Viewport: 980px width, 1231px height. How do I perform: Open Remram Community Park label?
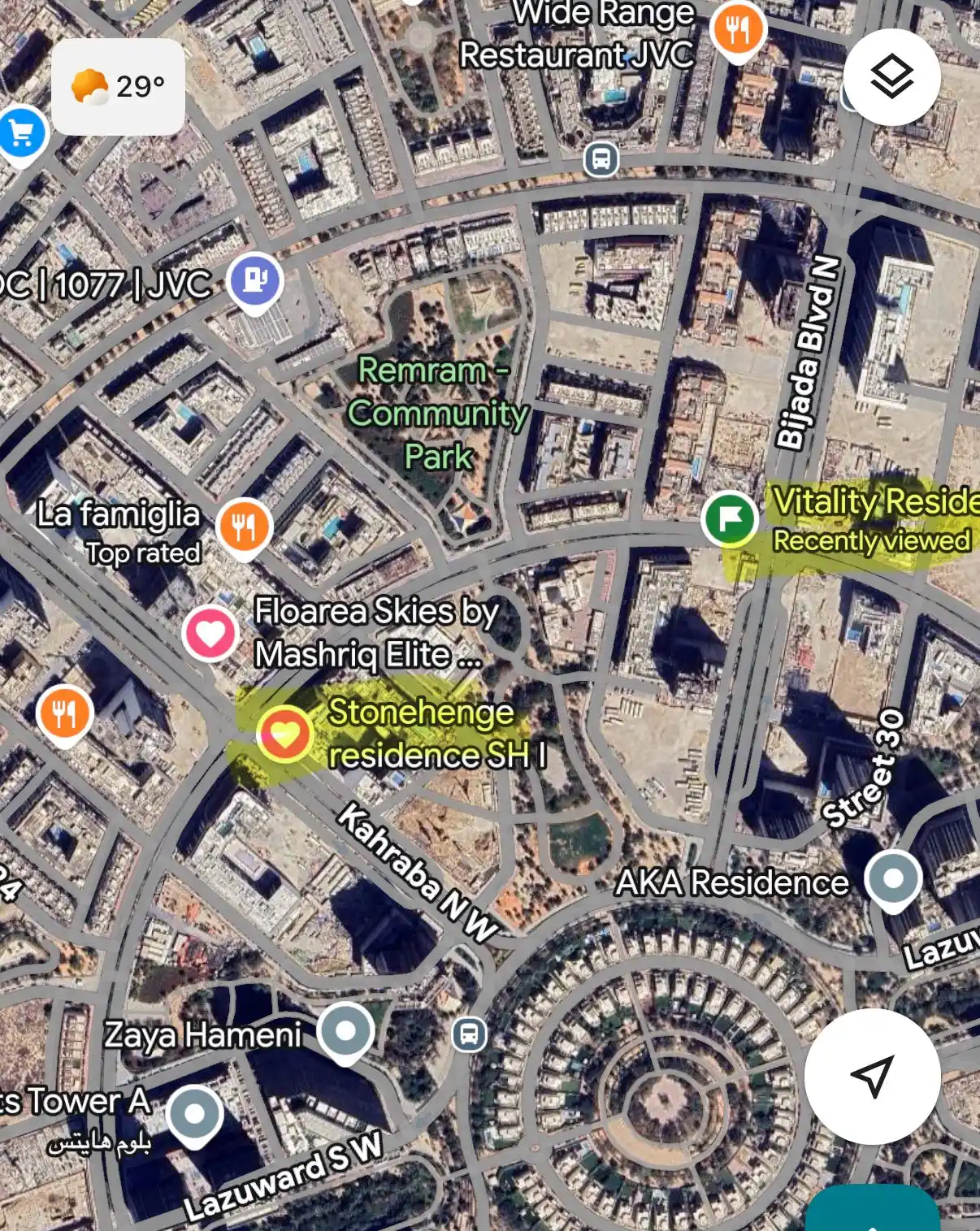click(438, 413)
